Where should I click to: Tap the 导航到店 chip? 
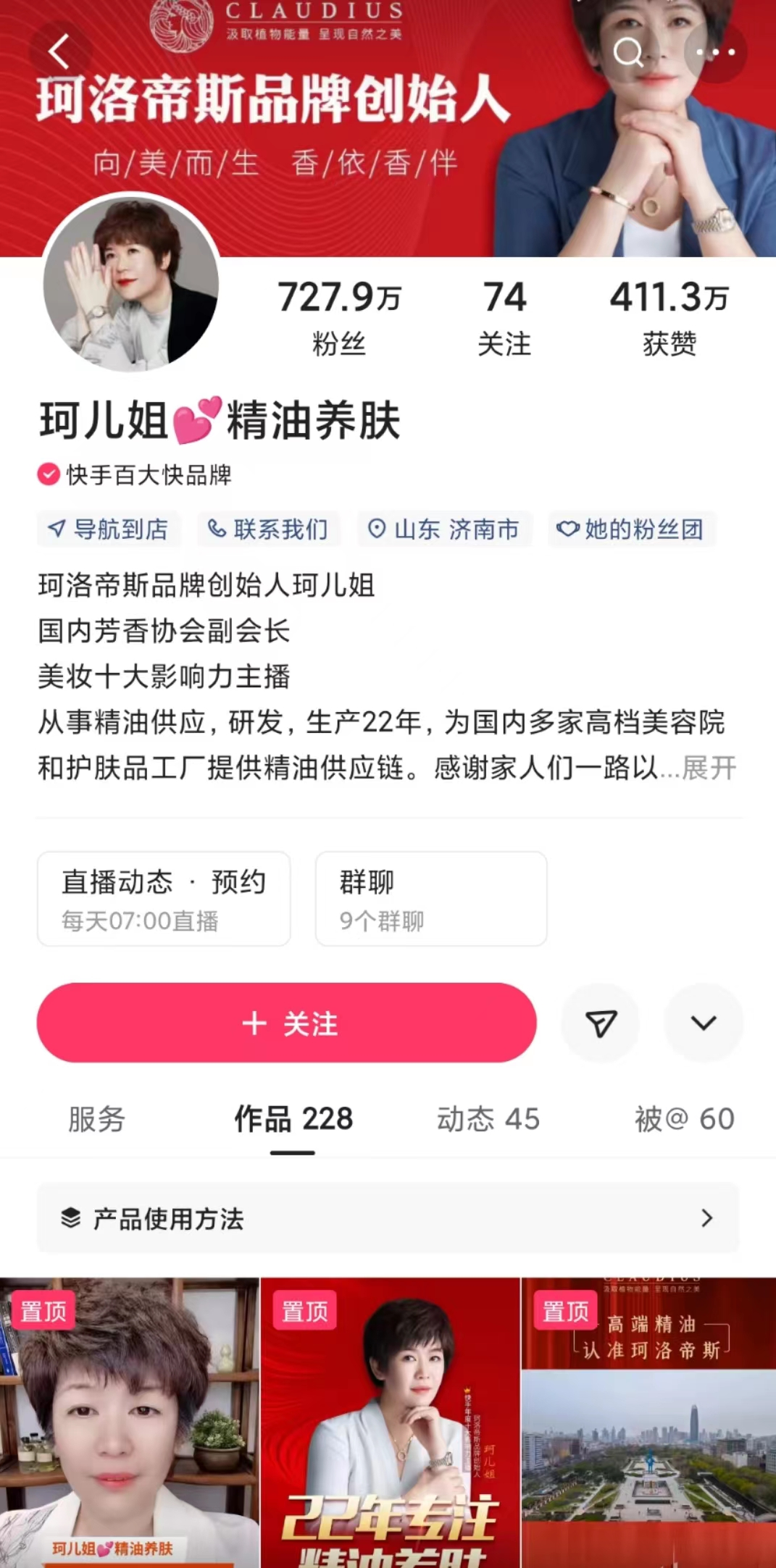[109, 529]
